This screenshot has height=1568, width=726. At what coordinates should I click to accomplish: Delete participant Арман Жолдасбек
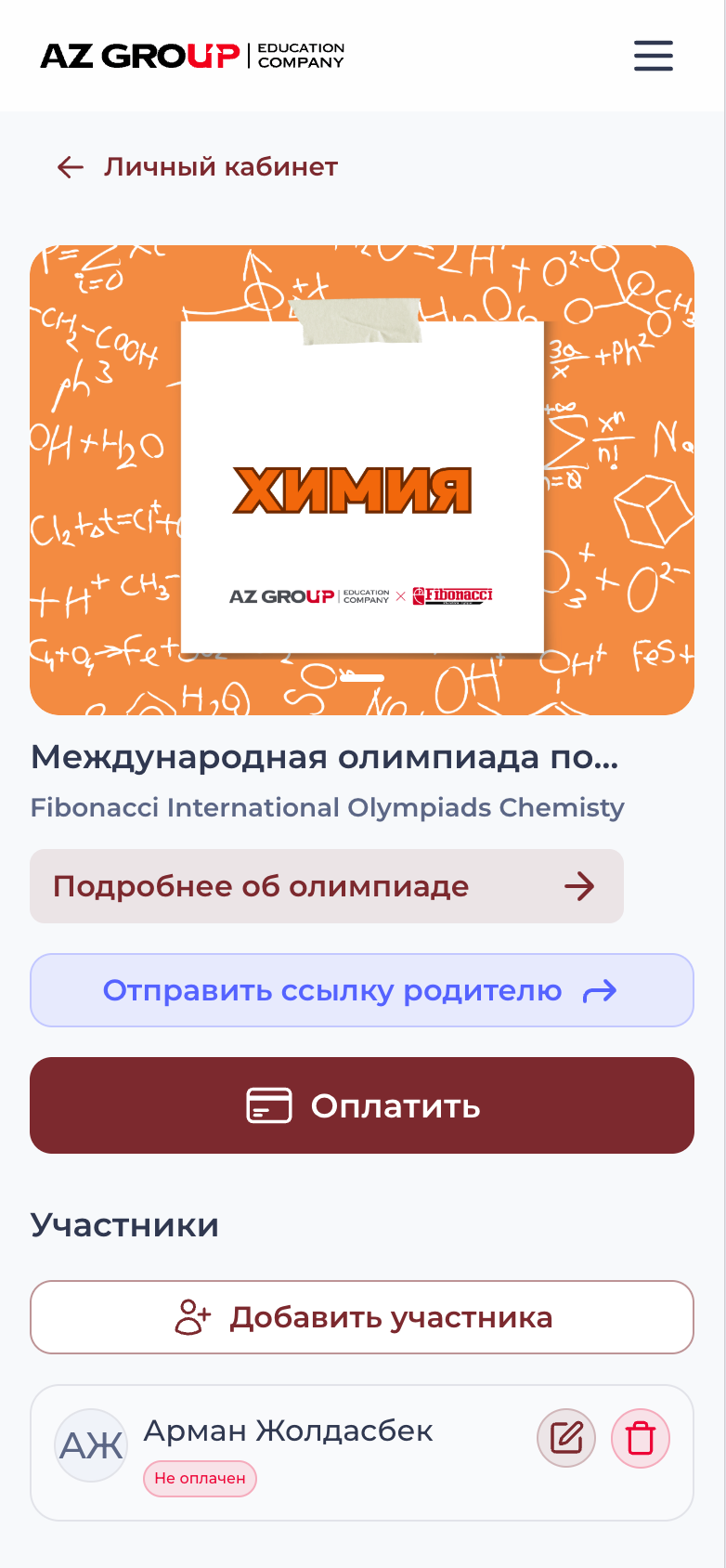640,1439
